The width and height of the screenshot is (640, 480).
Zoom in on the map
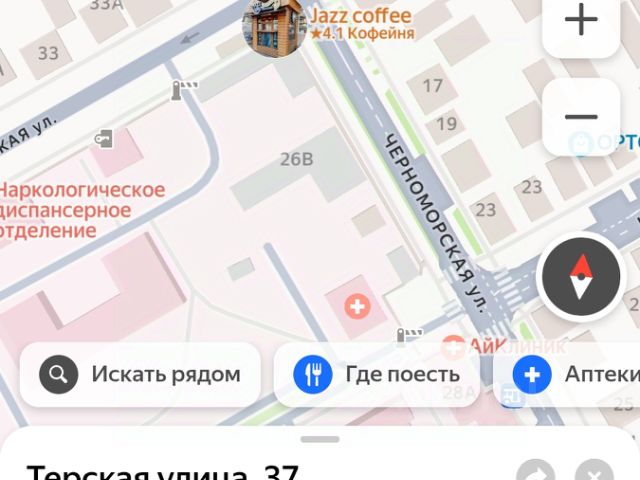[581, 21]
